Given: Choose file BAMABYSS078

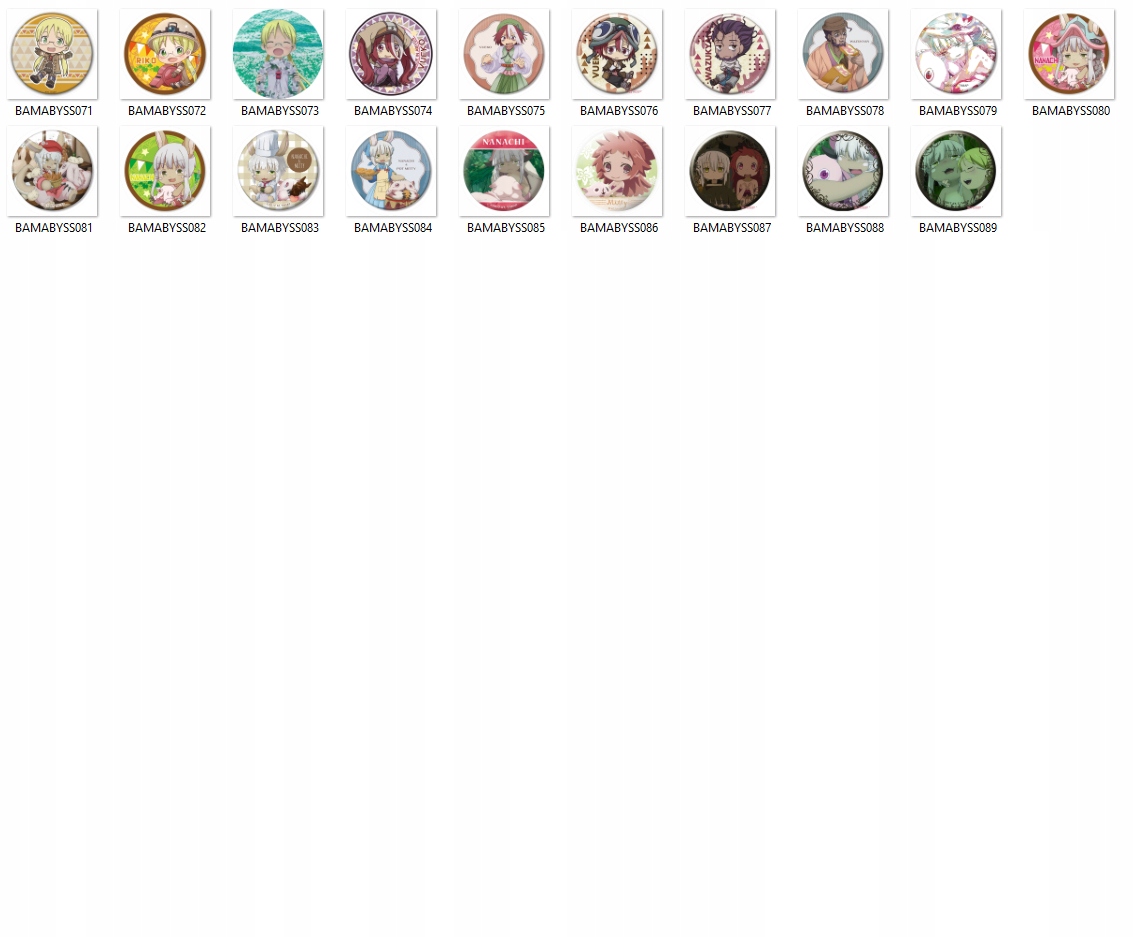Looking at the screenshot, I should coord(843,54).
